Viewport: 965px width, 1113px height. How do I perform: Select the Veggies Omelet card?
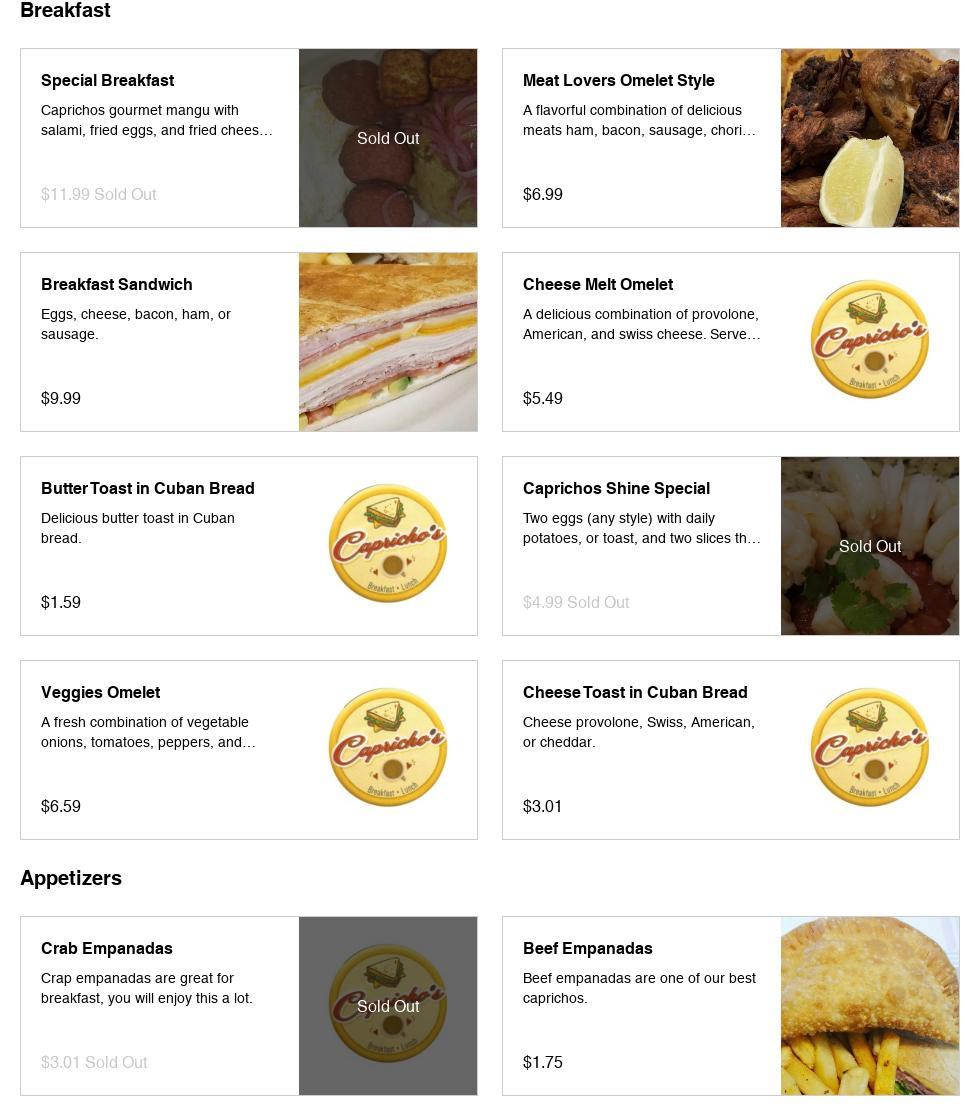(160, 750)
